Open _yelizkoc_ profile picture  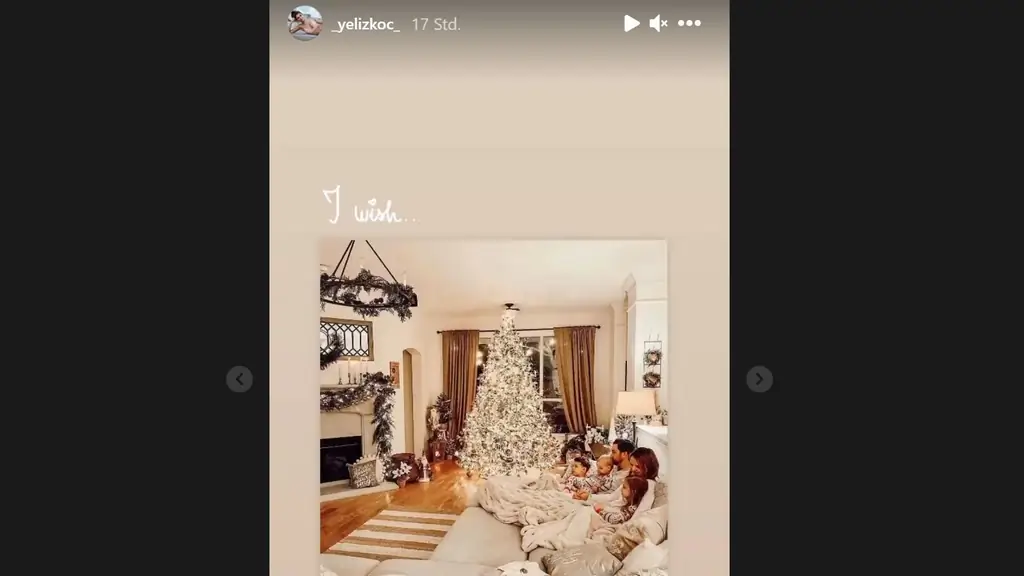coord(305,23)
